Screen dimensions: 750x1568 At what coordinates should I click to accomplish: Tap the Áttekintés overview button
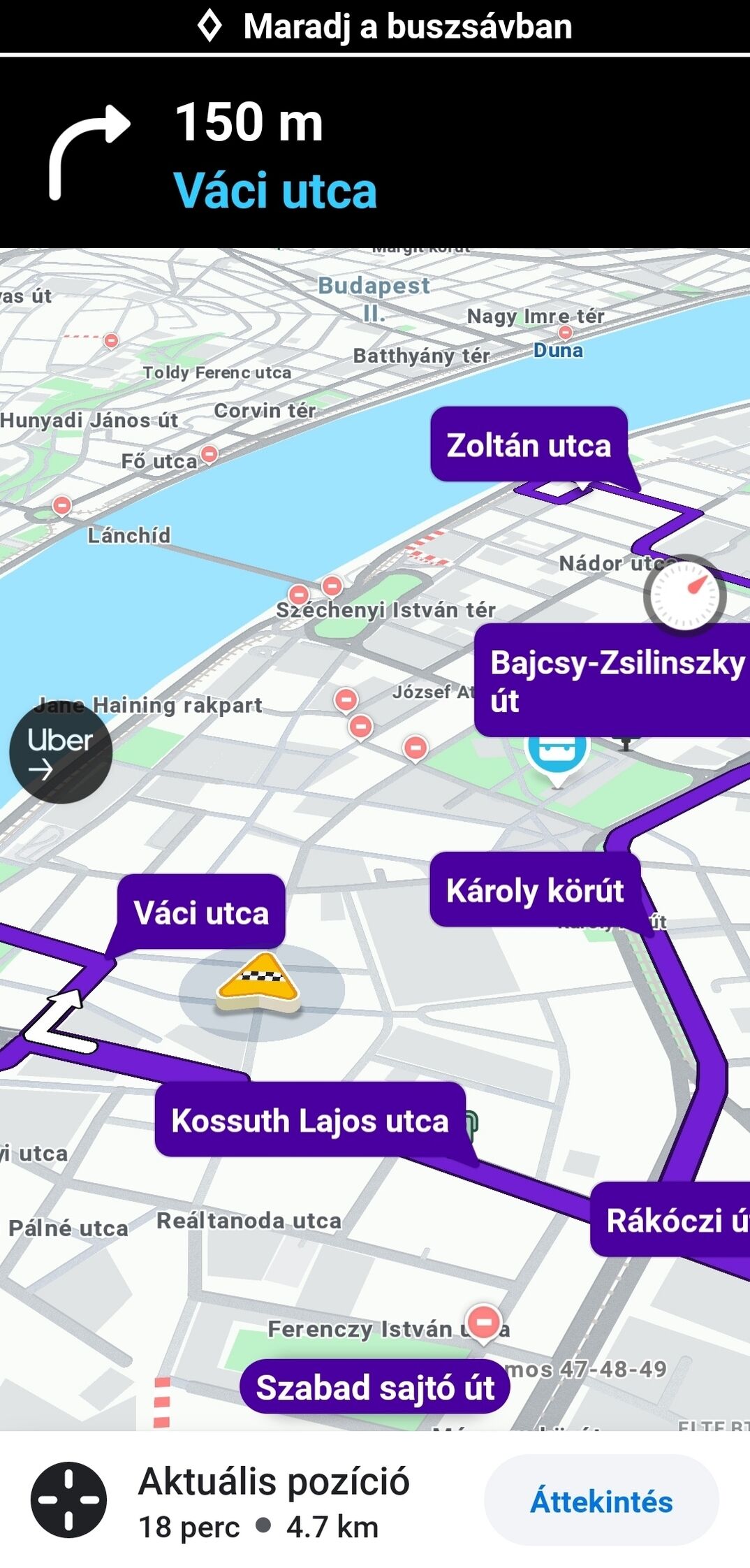pyautogui.click(x=601, y=1500)
